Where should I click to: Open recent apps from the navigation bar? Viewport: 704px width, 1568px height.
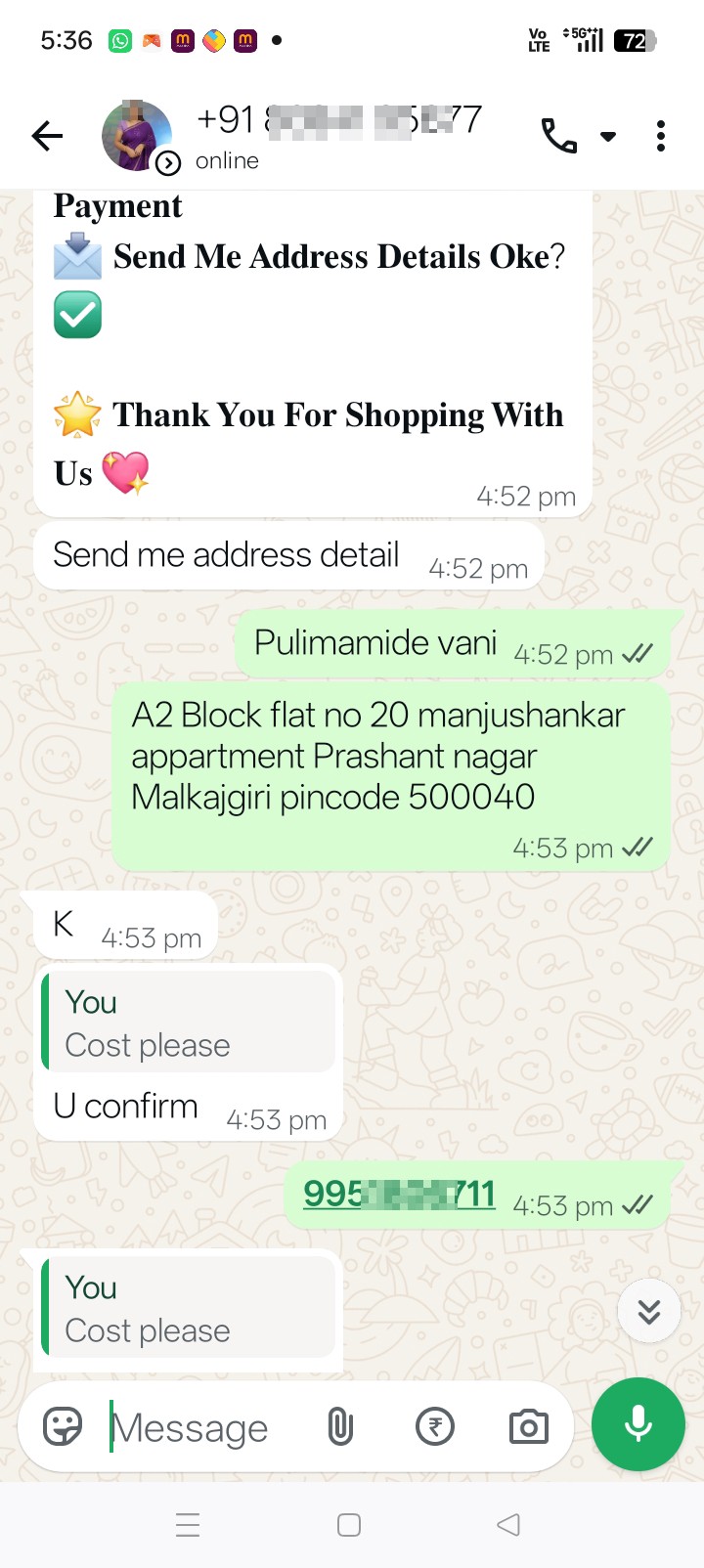point(188,1525)
